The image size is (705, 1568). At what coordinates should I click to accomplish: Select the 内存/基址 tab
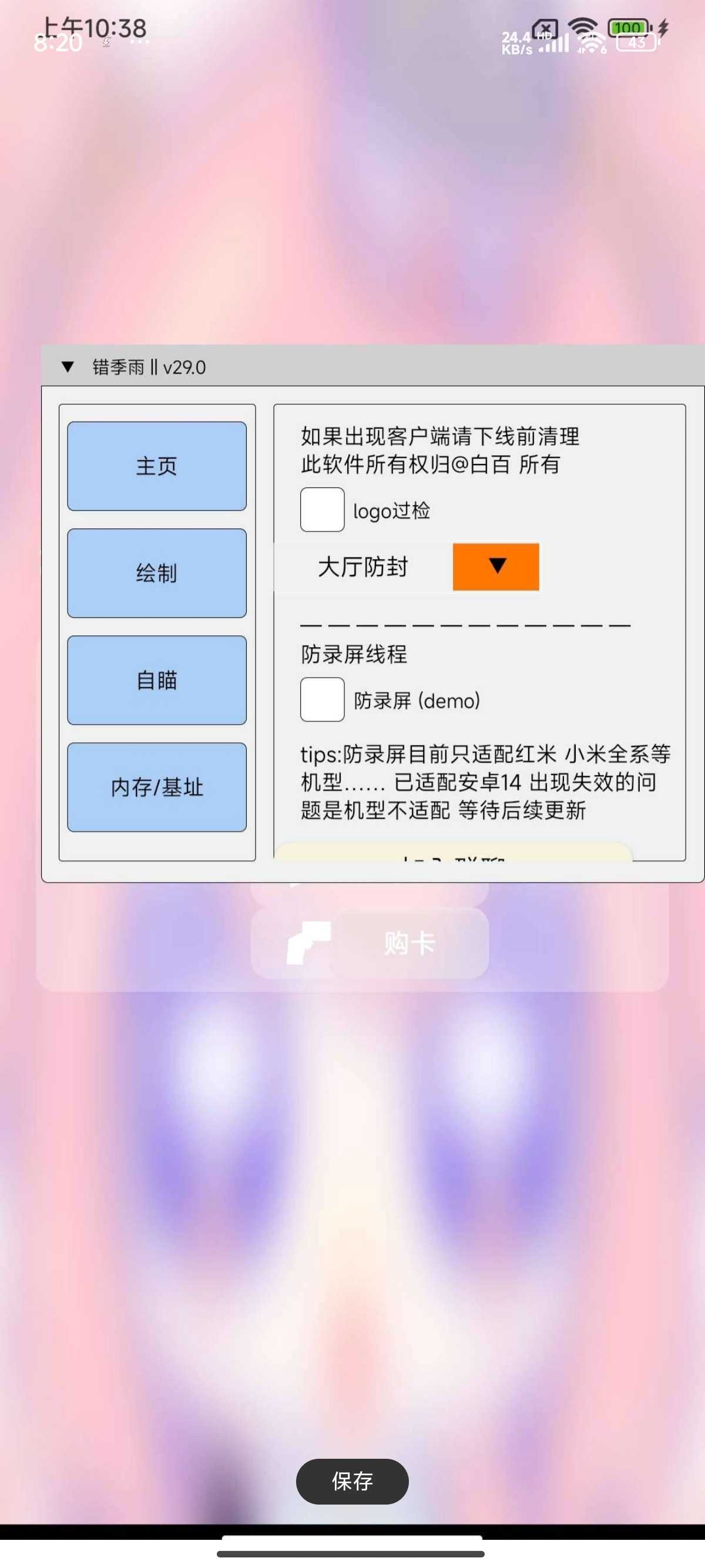156,787
